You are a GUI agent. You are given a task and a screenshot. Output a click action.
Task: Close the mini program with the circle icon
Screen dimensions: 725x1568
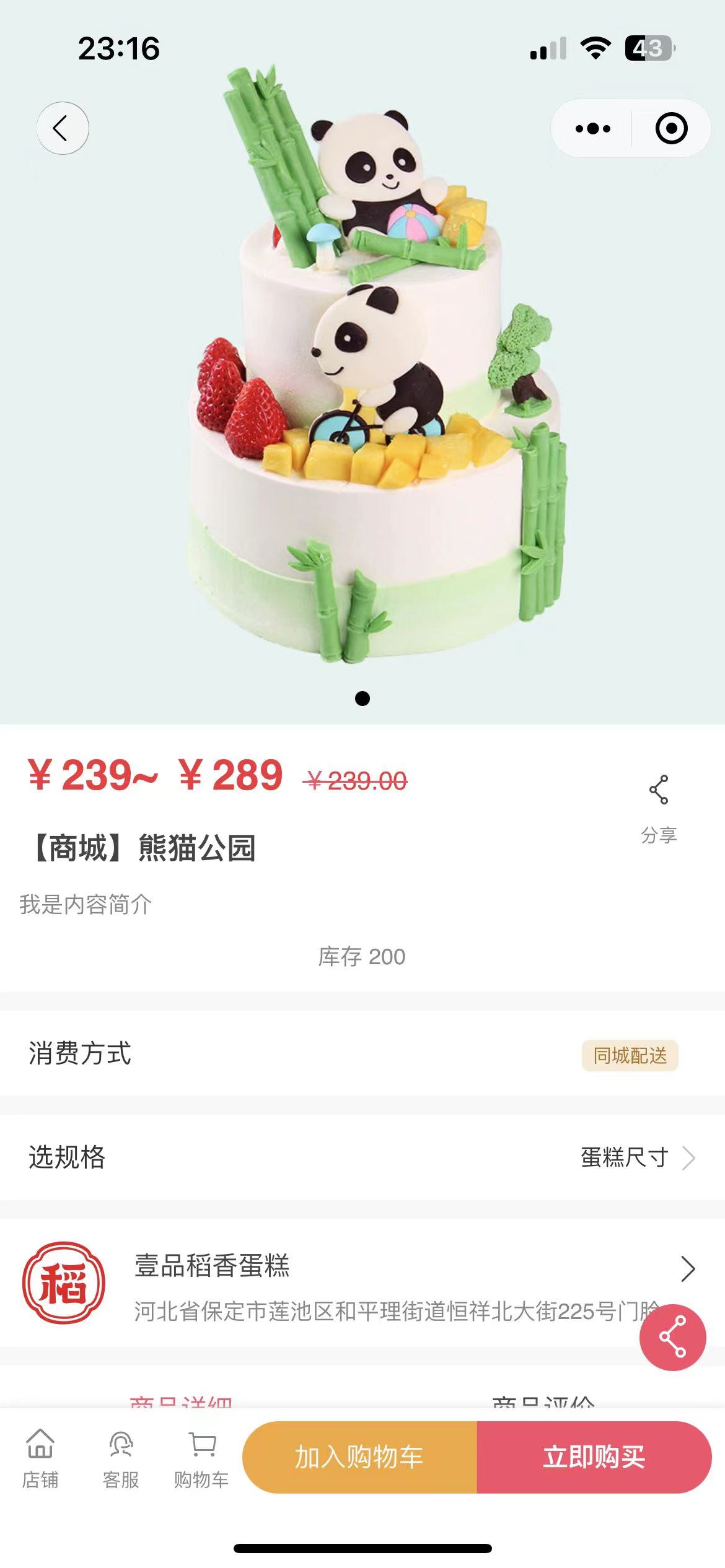[671, 128]
